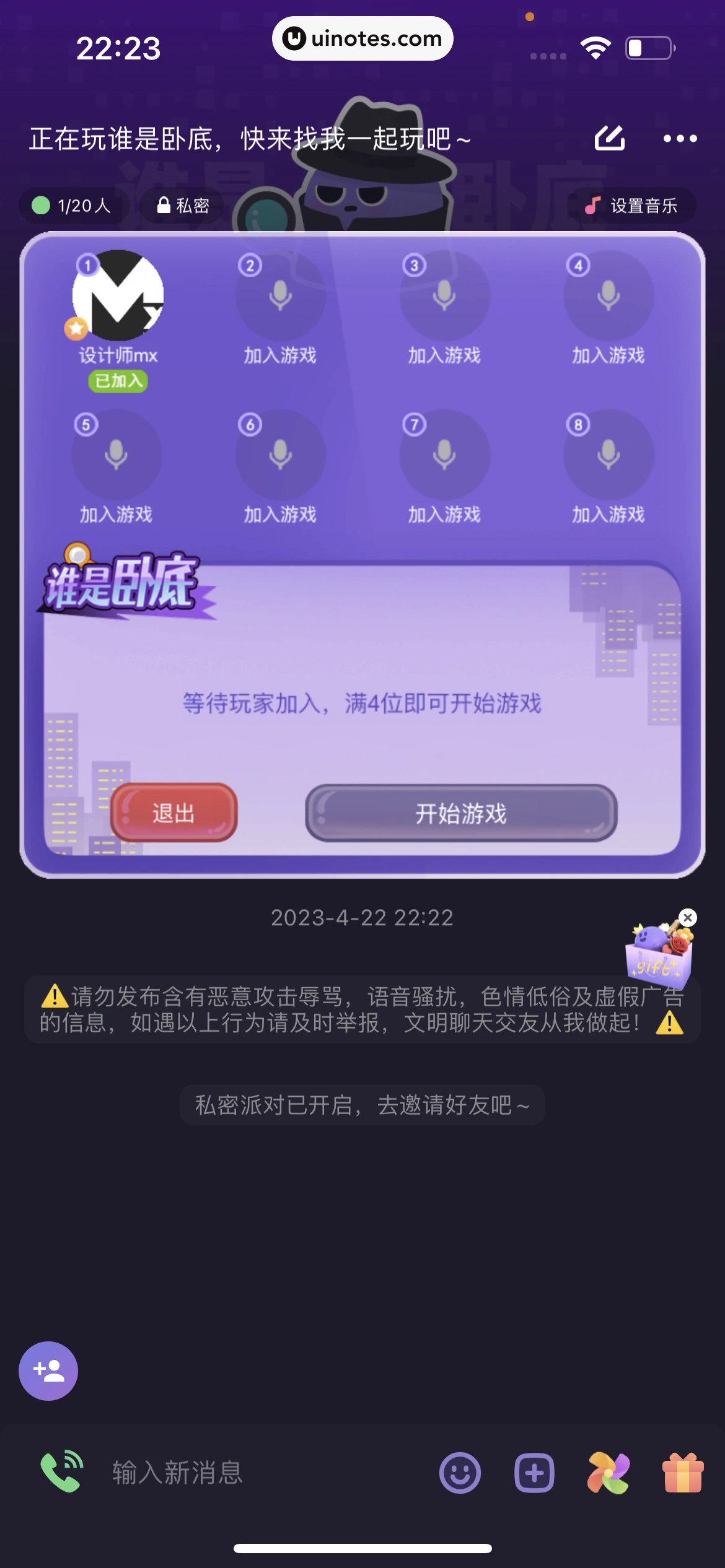725x1568 pixels.
Task: Join the game at seat 2
Action: click(281, 295)
